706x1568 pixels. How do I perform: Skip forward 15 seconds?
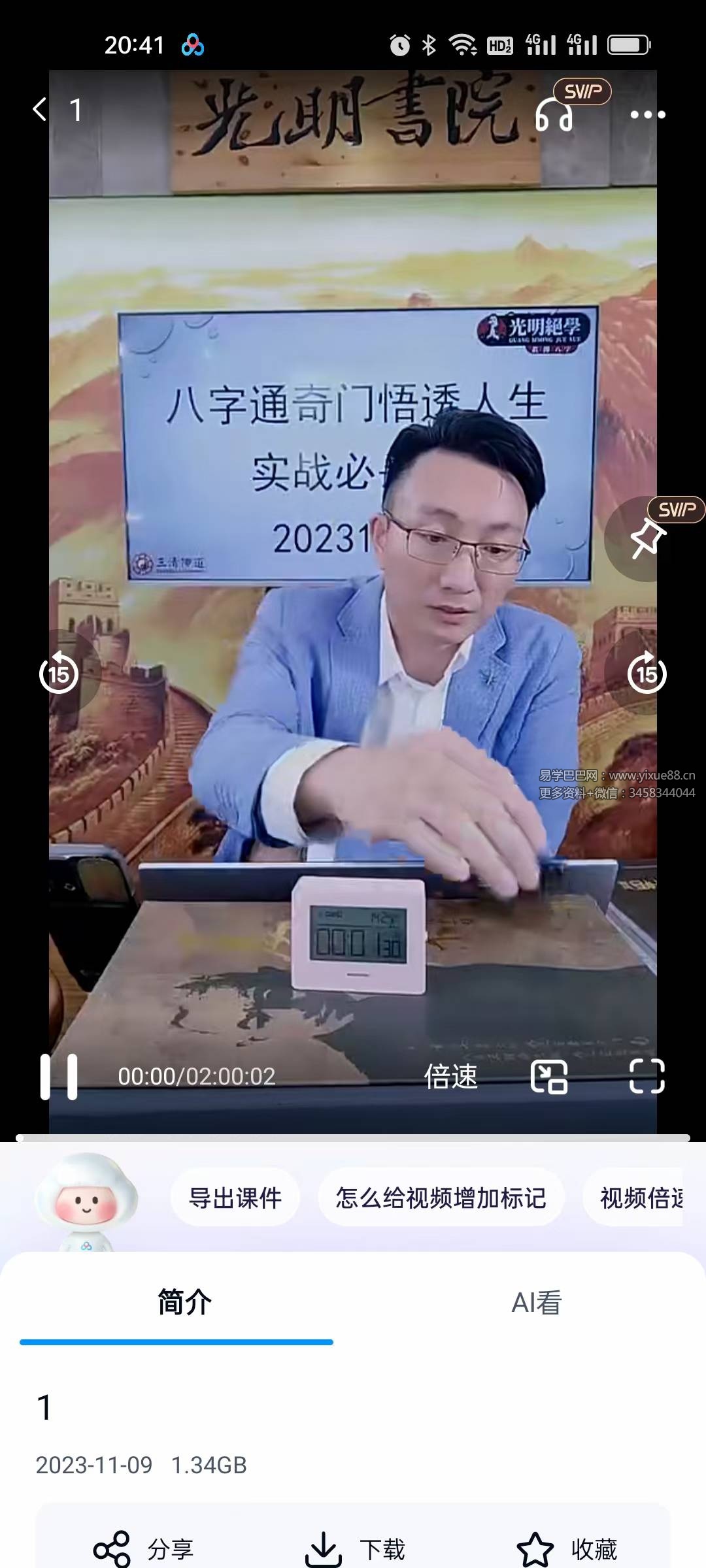click(x=647, y=673)
